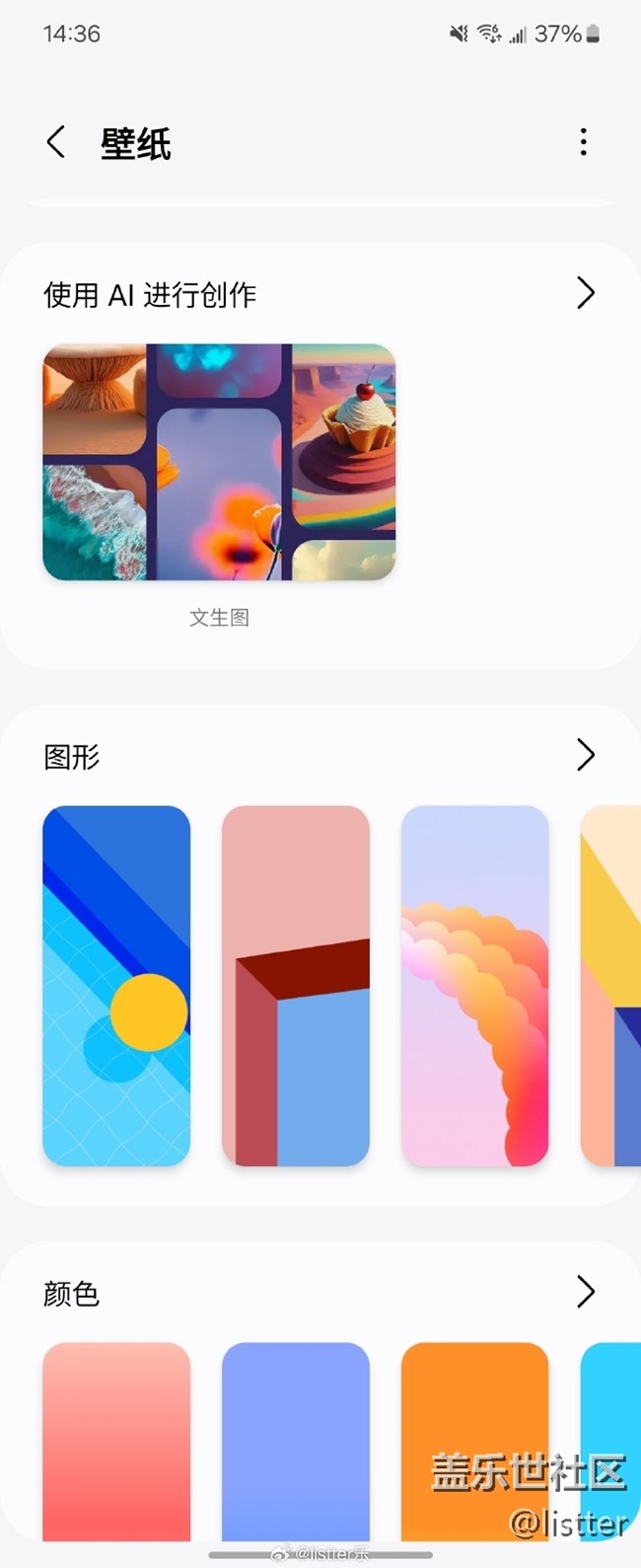Pick the orange cloud gradient wallpaper
Viewport: 641px width, 1568px height.
tap(474, 985)
